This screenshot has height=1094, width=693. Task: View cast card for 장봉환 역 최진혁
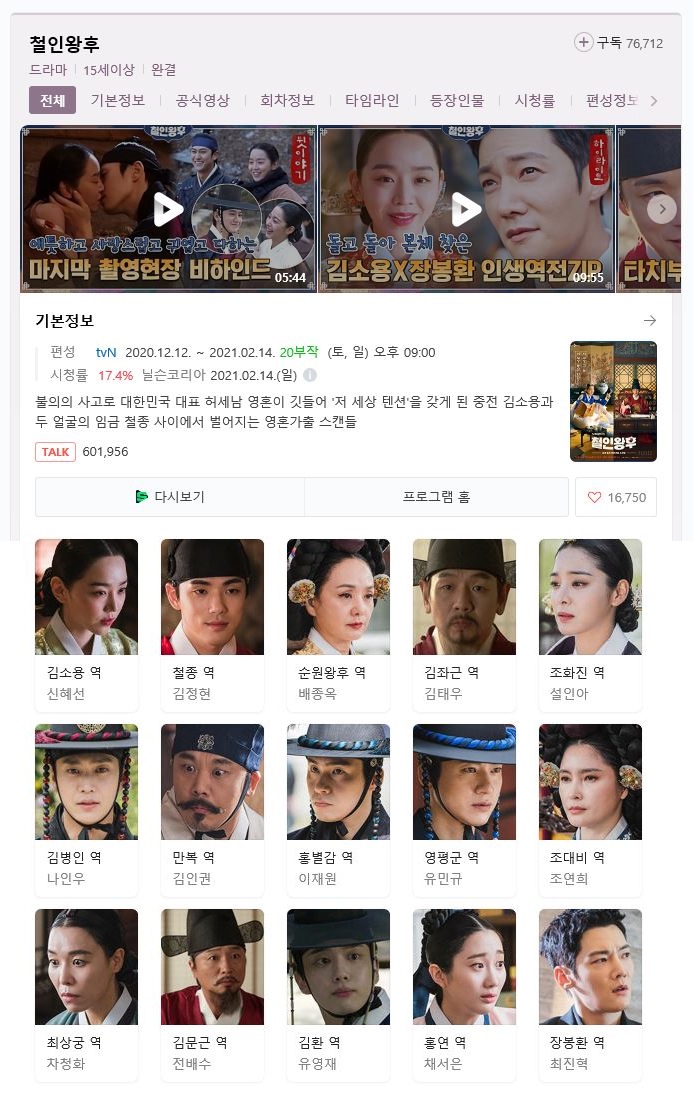coord(590,993)
